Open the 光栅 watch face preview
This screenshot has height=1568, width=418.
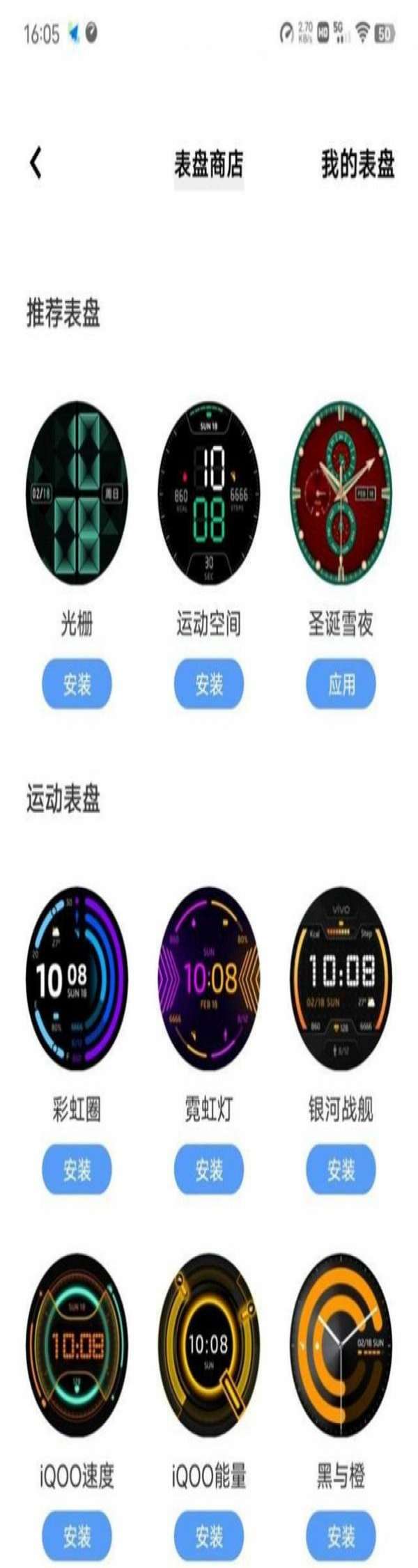click(x=77, y=493)
